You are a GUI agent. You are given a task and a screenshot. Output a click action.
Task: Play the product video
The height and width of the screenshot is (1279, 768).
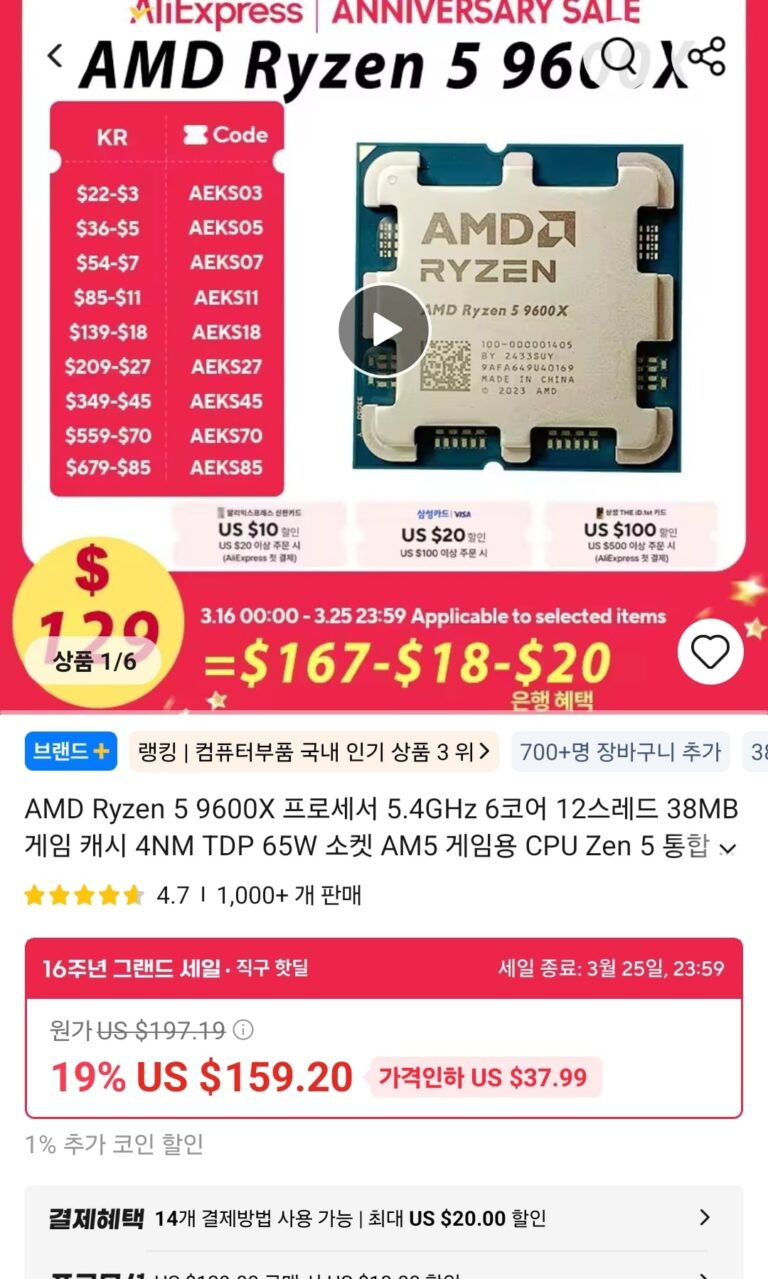tap(383, 330)
